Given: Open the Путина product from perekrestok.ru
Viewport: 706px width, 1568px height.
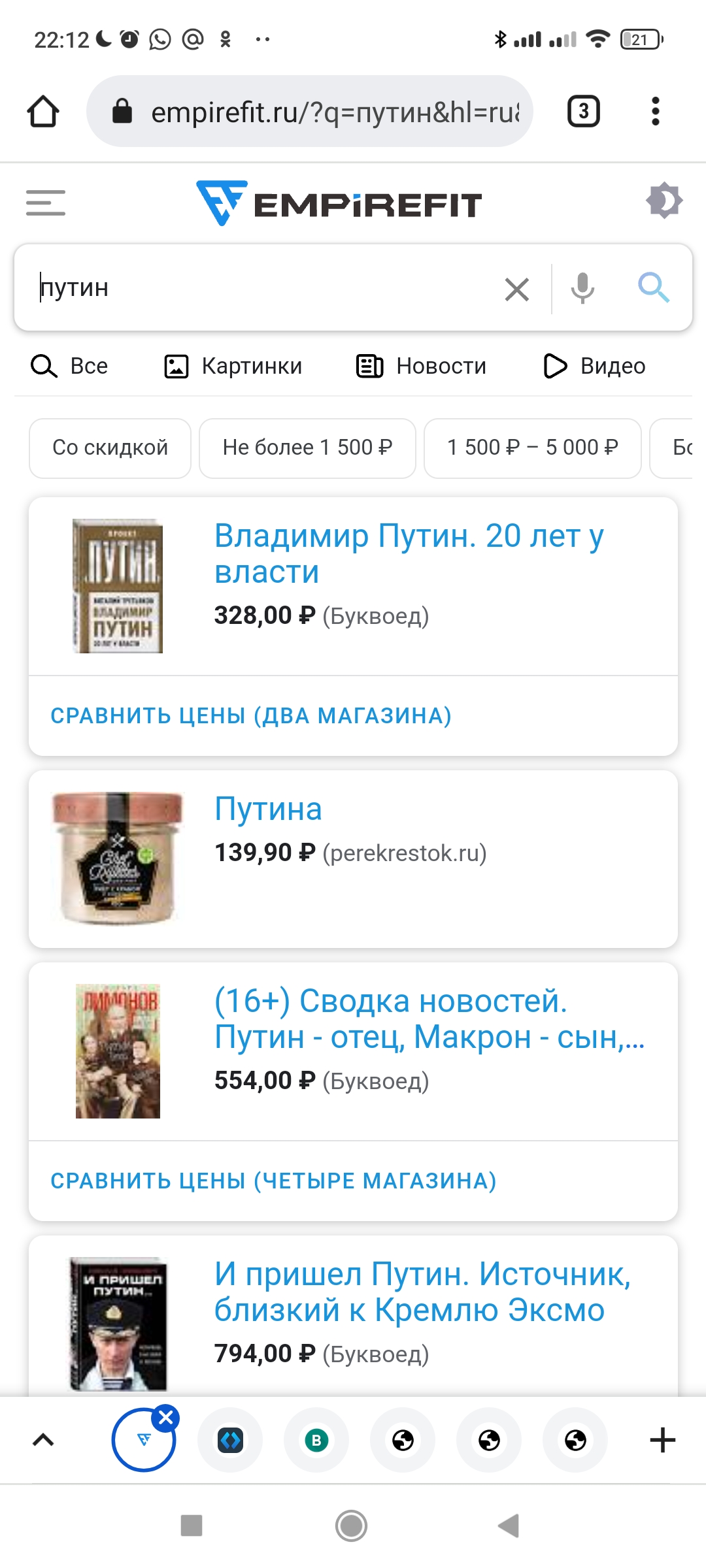Looking at the screenshot, I should click(x=268, y=809).
